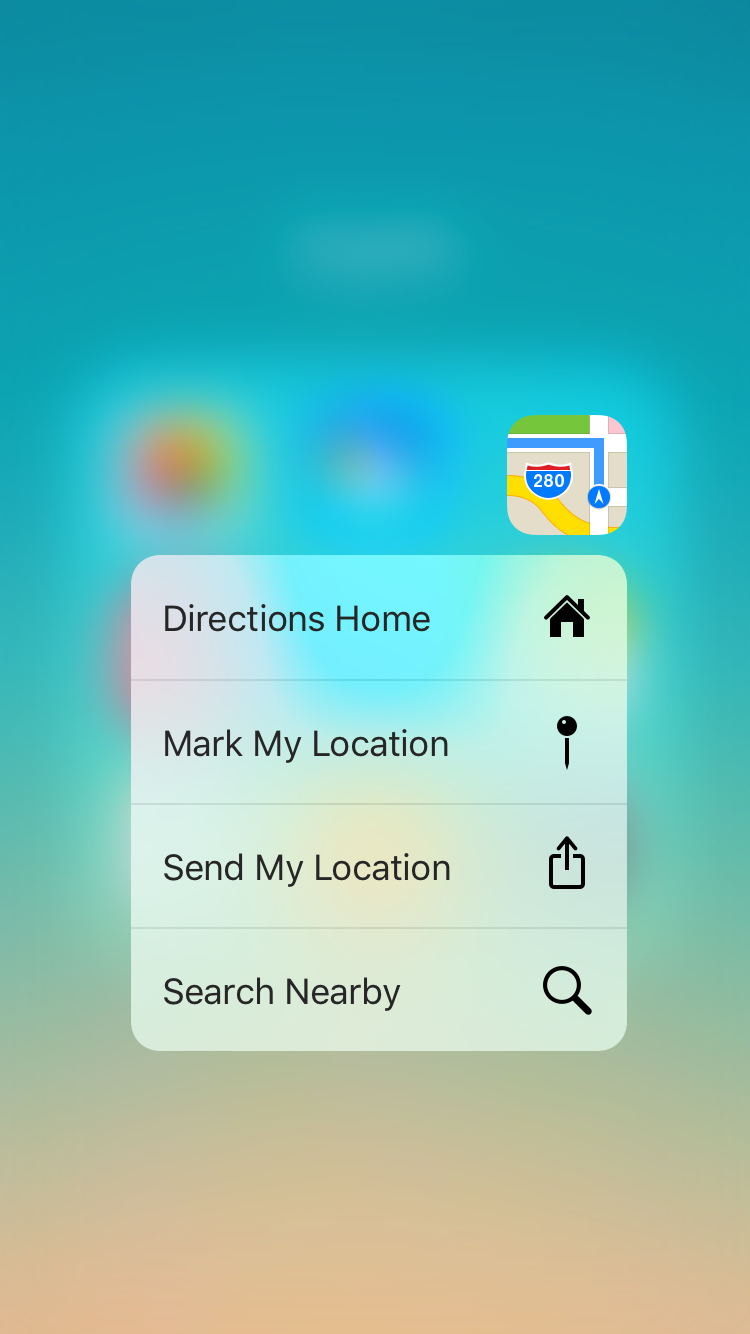
Task: Select Directions Home quick action
Action: [x=378, y=618]
